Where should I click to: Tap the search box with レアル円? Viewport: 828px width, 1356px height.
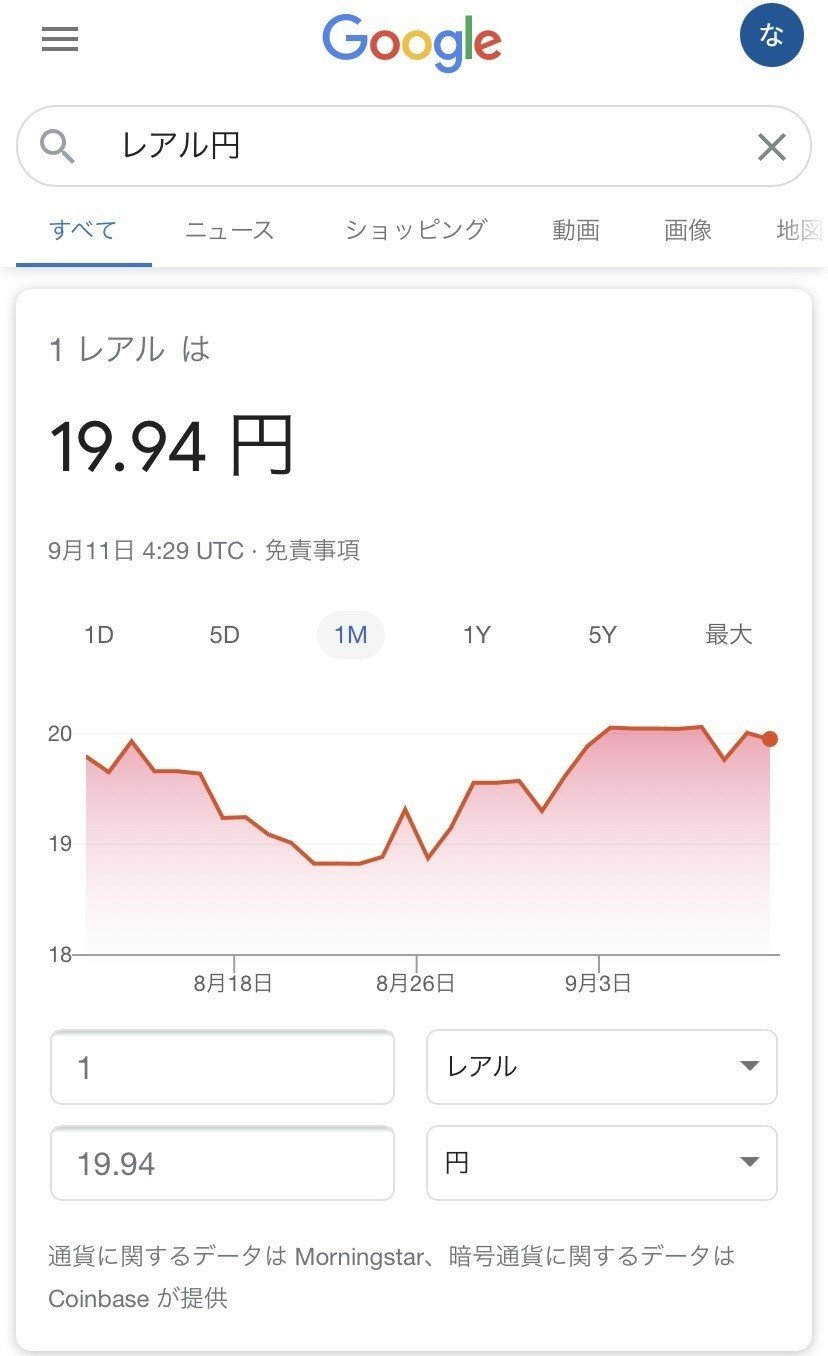click(400, 147)
